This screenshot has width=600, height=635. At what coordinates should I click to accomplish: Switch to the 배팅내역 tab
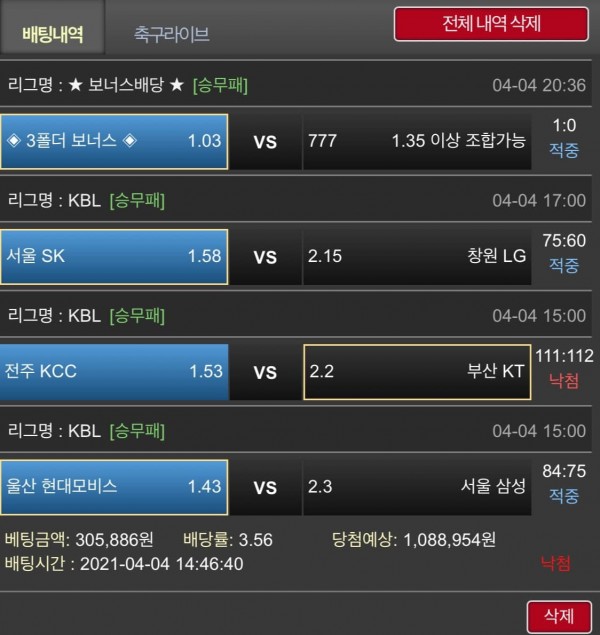pyautogui.click(x=52, y=34)
